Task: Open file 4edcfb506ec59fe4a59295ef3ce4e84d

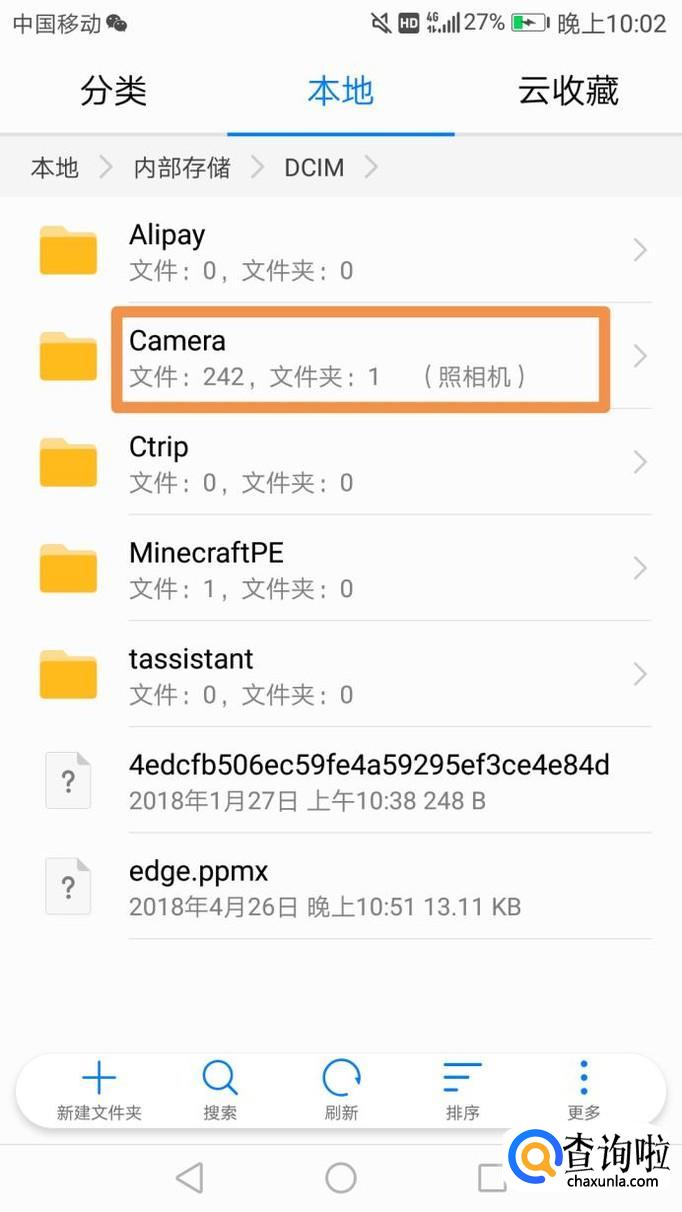Action: pyautogui.click(x=340, y=781)
